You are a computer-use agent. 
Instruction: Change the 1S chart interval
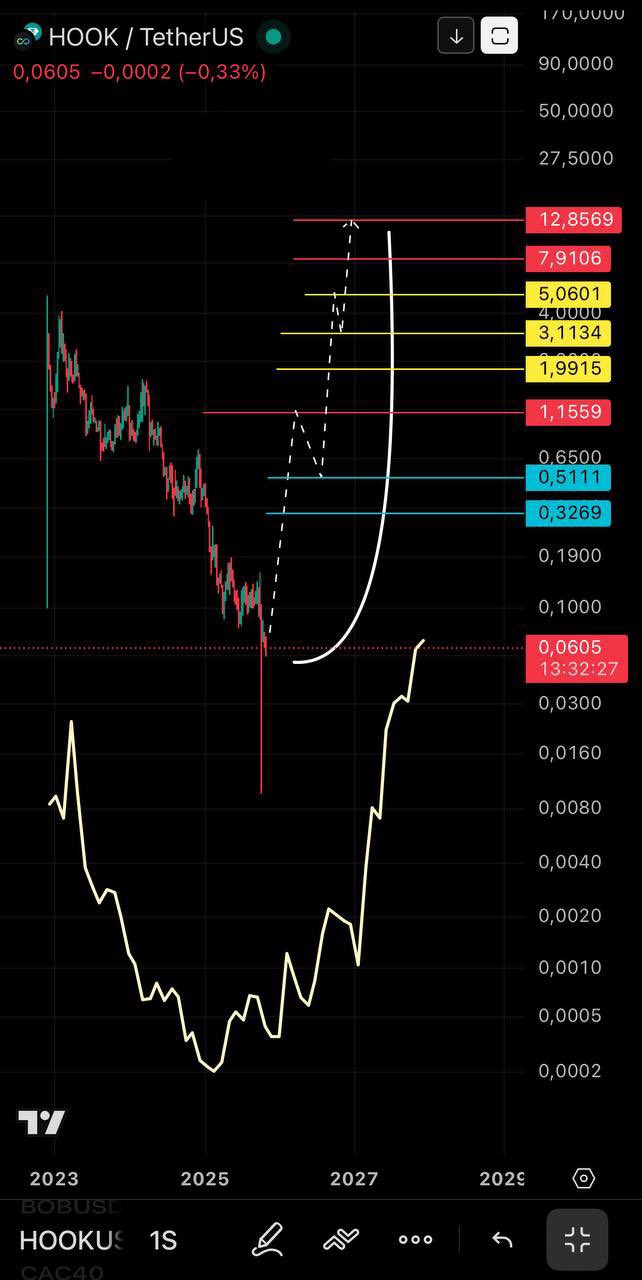tap(163, 1241)
